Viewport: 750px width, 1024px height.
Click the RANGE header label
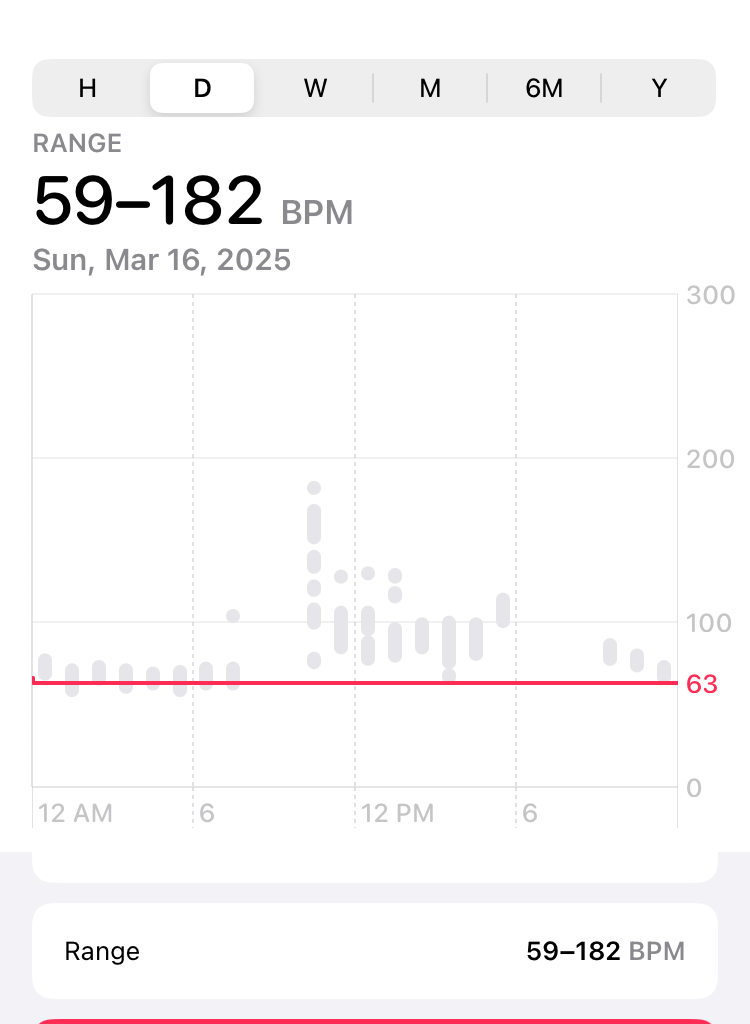point(78,143)
